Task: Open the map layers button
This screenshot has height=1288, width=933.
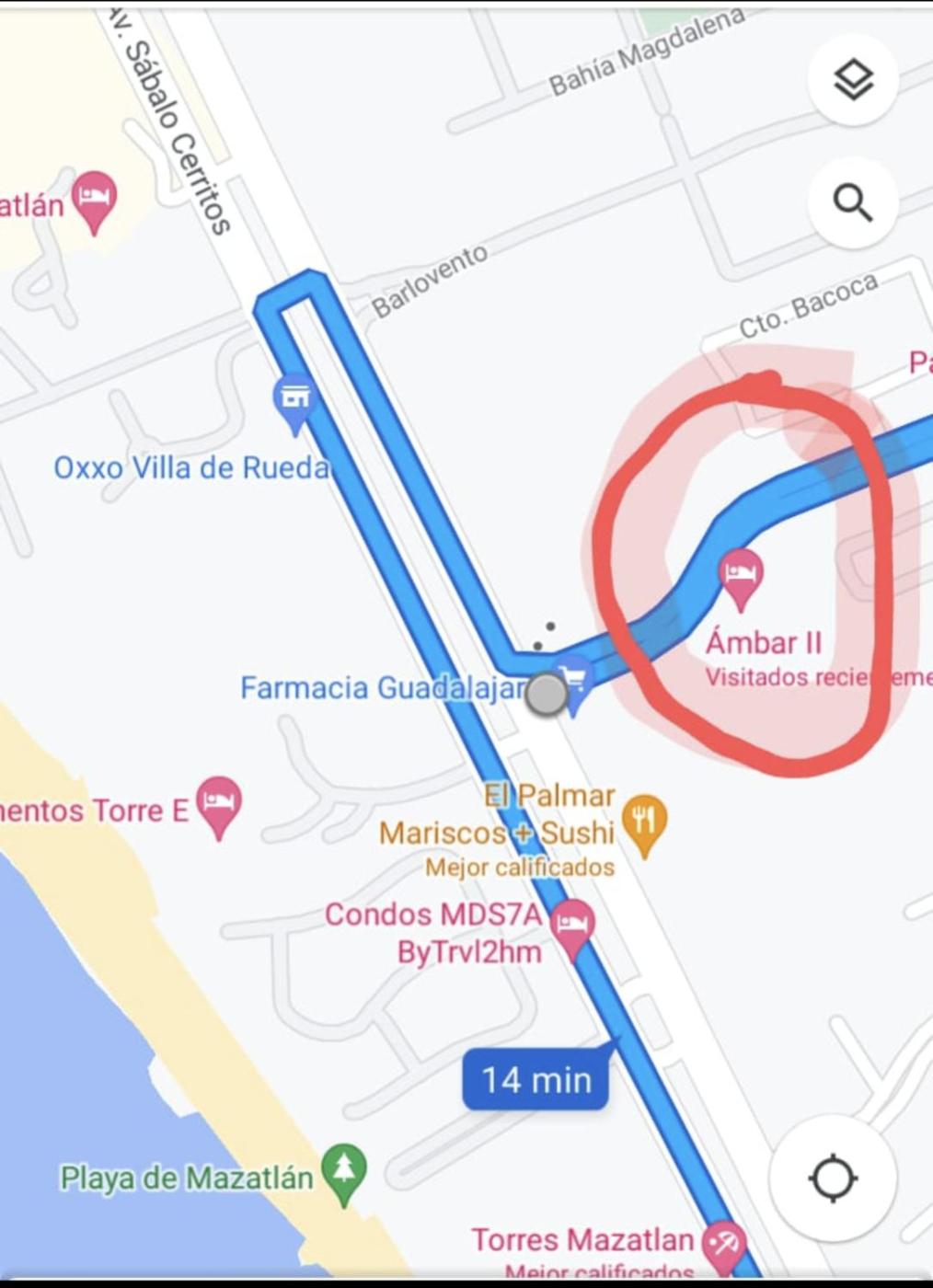Action: 852,81
